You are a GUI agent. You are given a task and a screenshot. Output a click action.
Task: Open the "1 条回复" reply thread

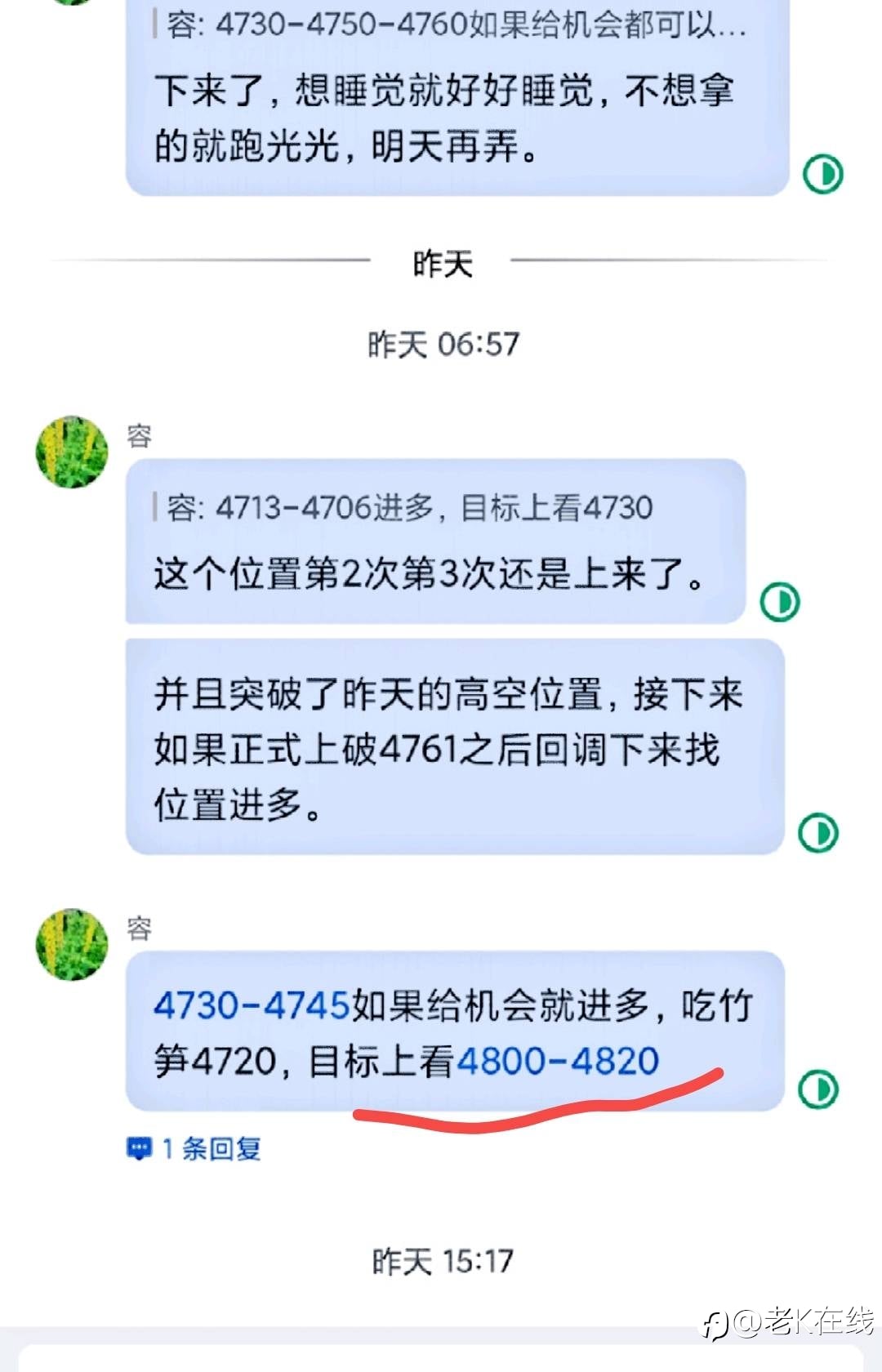194,1149
